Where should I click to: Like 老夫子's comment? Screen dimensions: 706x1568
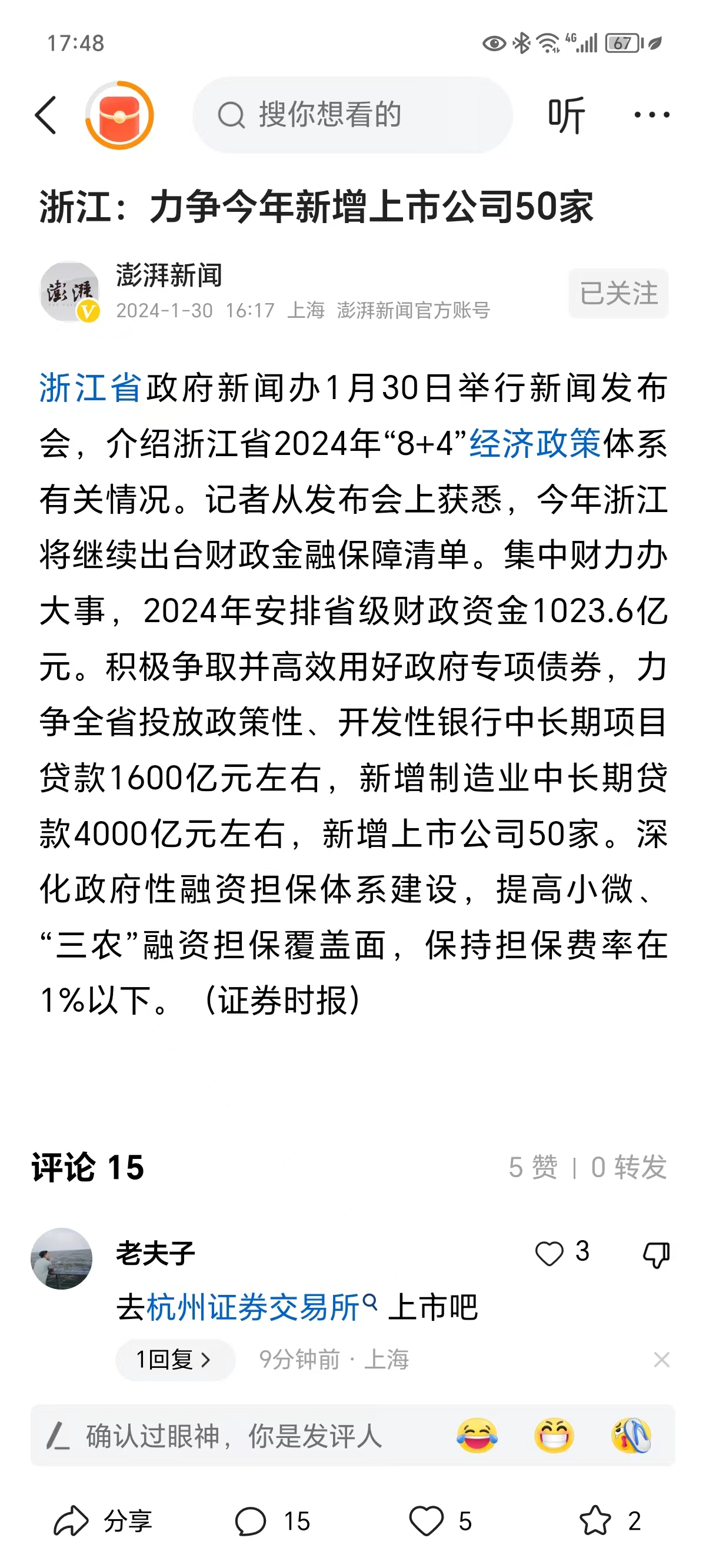[x=550, y=1253]
